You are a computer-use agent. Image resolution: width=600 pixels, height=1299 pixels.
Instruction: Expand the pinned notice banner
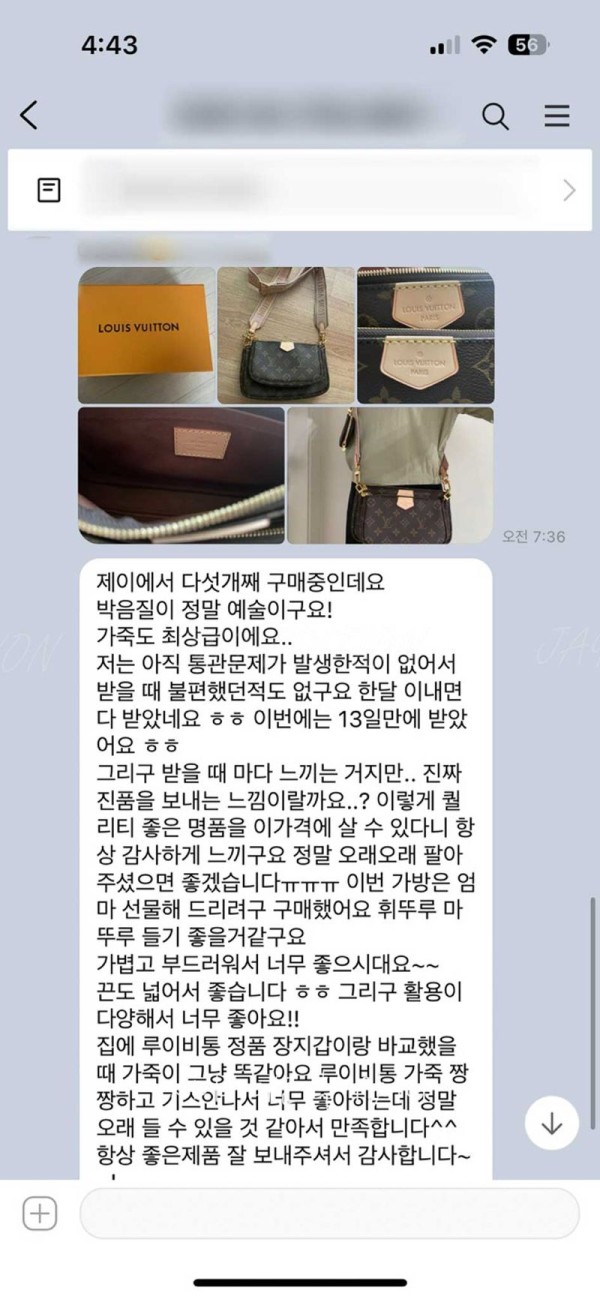click(568, 190)
